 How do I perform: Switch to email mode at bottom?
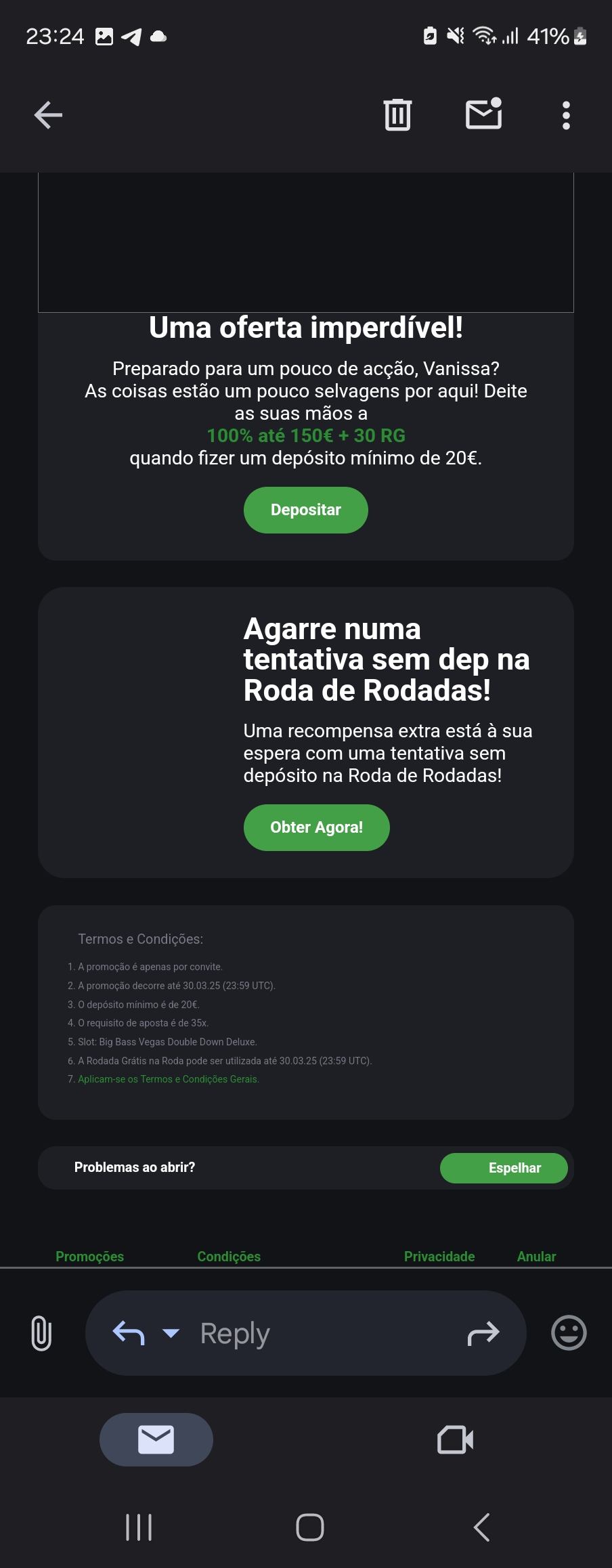pyautogui.click(x=156, y=1439)
